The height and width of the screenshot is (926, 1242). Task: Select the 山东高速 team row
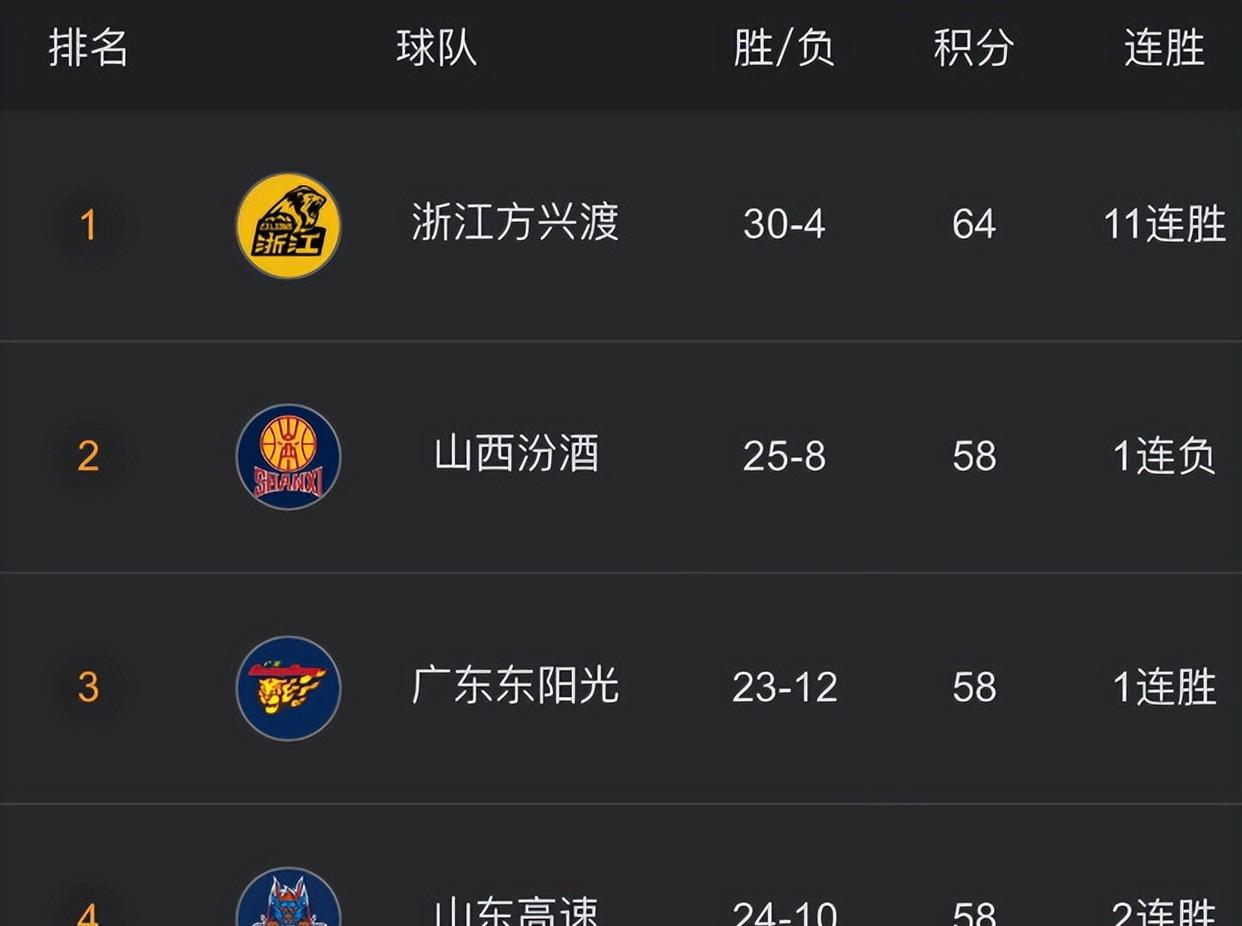tap(516, 908)
